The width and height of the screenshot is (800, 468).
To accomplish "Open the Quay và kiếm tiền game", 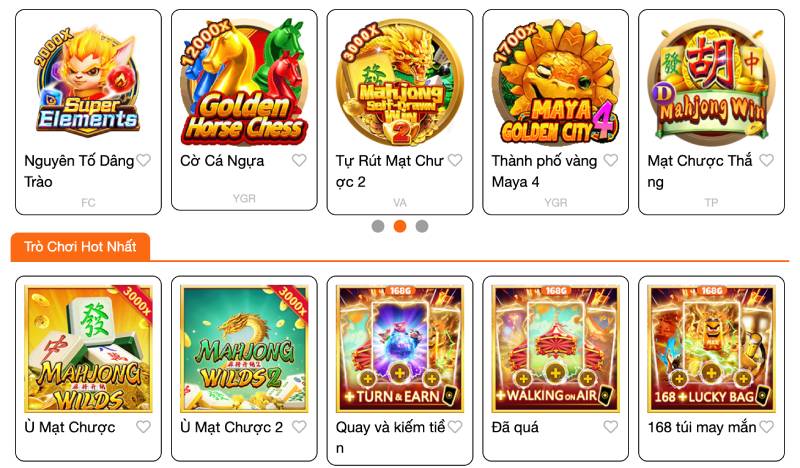I will click(400, 350).
